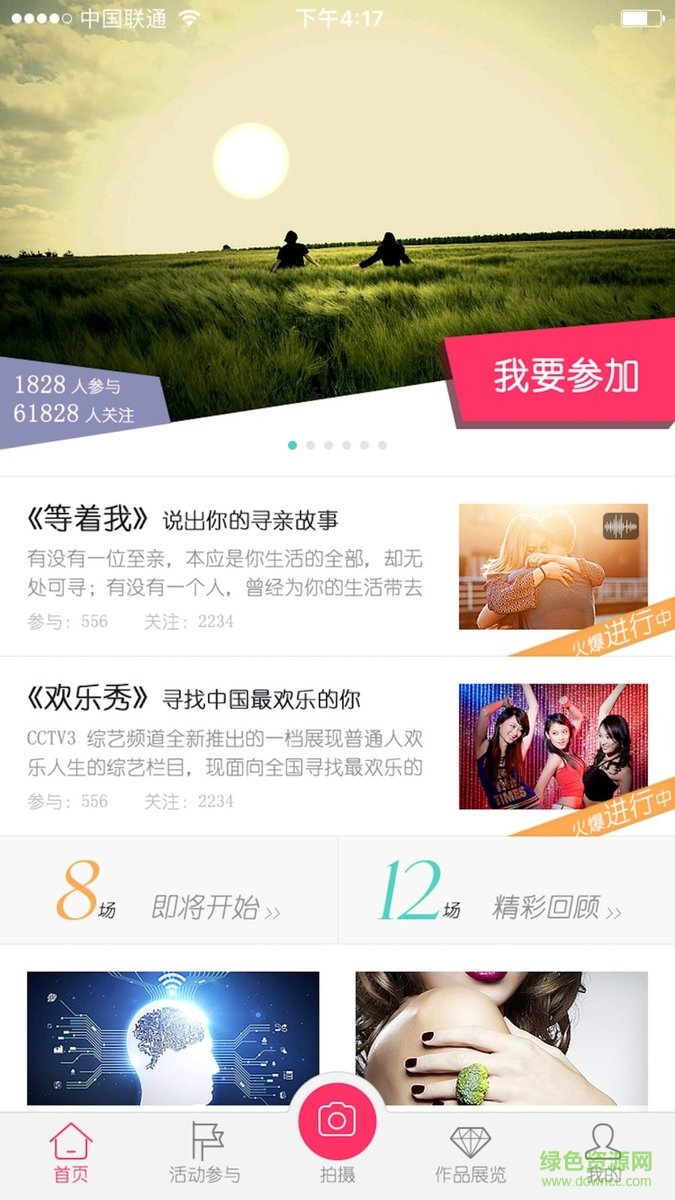Image resolution: width=675 pixels, height=1200 pixels.
Task: Open the brain circuit artwork tile
Action: 173,1038
